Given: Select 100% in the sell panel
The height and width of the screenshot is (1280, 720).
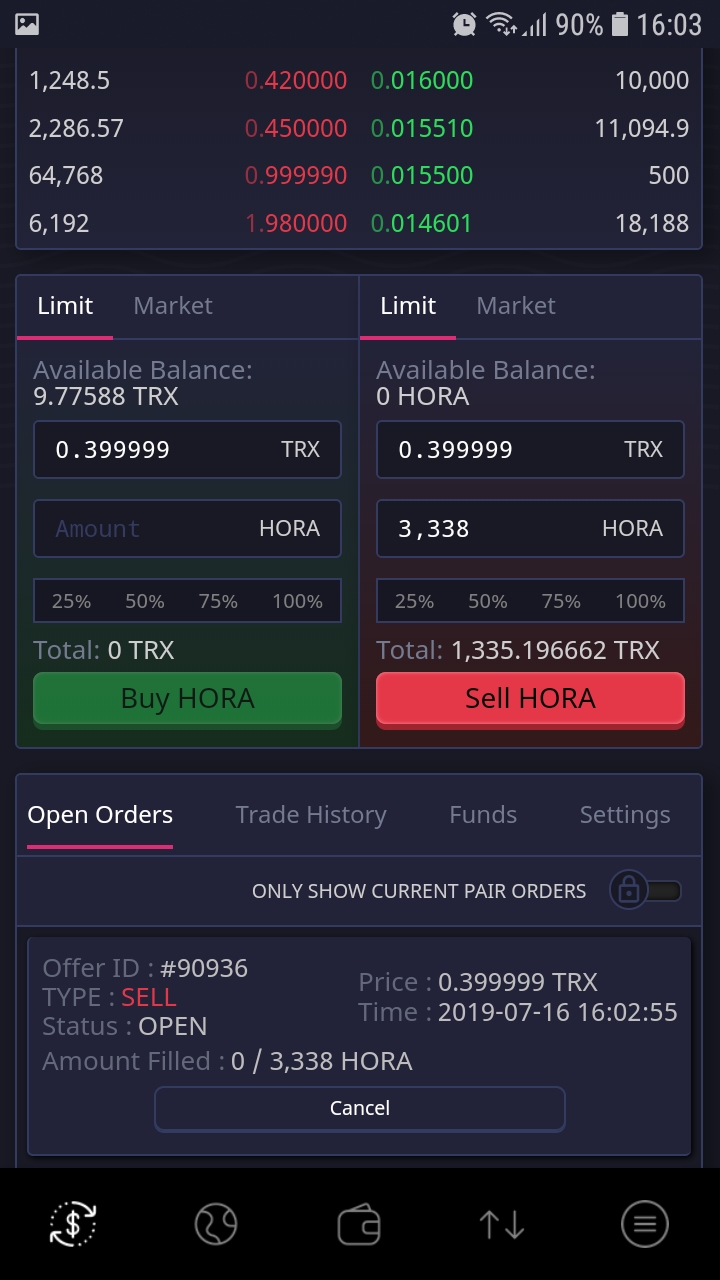Looking at the screenshot, I should point(640,601).
